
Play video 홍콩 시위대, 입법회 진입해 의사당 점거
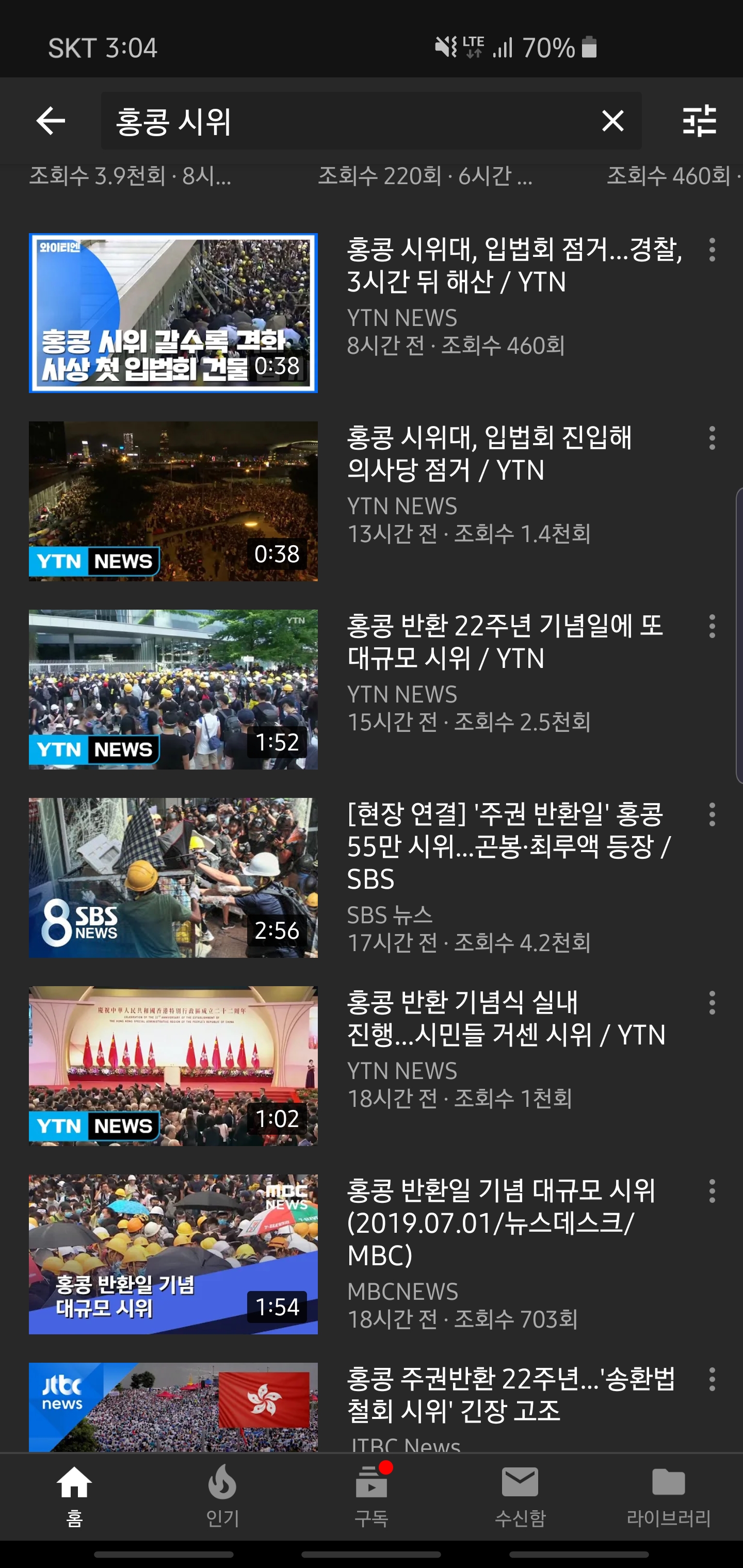click(173, 501)
